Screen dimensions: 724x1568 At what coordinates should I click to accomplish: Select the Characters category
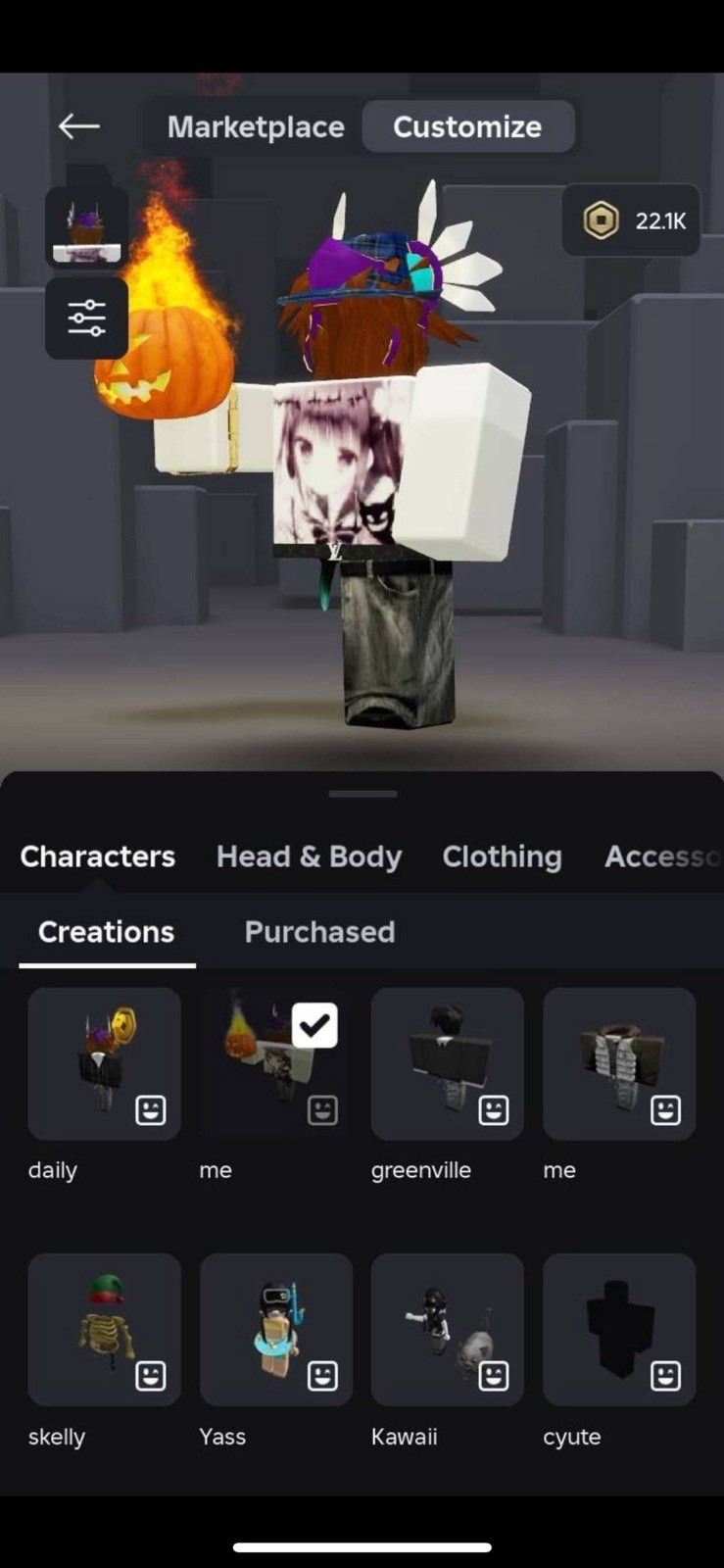97,857
